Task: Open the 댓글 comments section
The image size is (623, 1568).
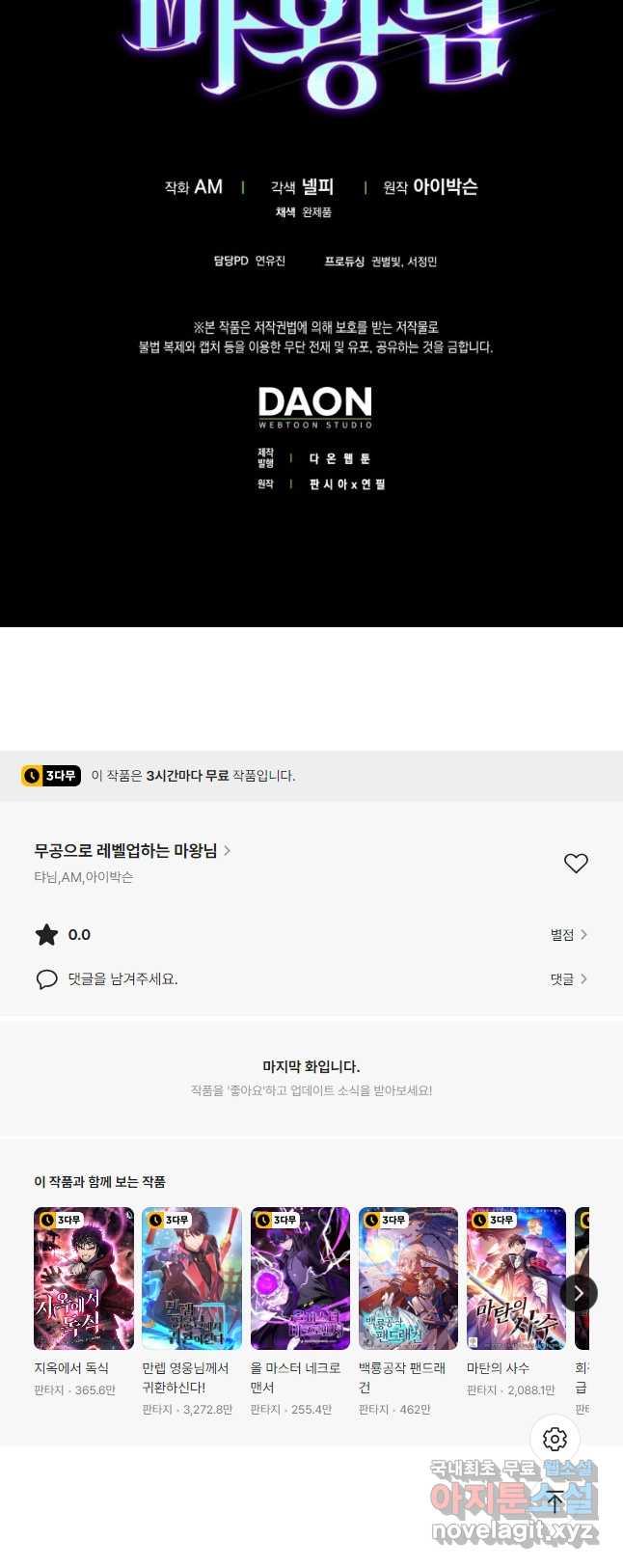Action: [568, 979]
